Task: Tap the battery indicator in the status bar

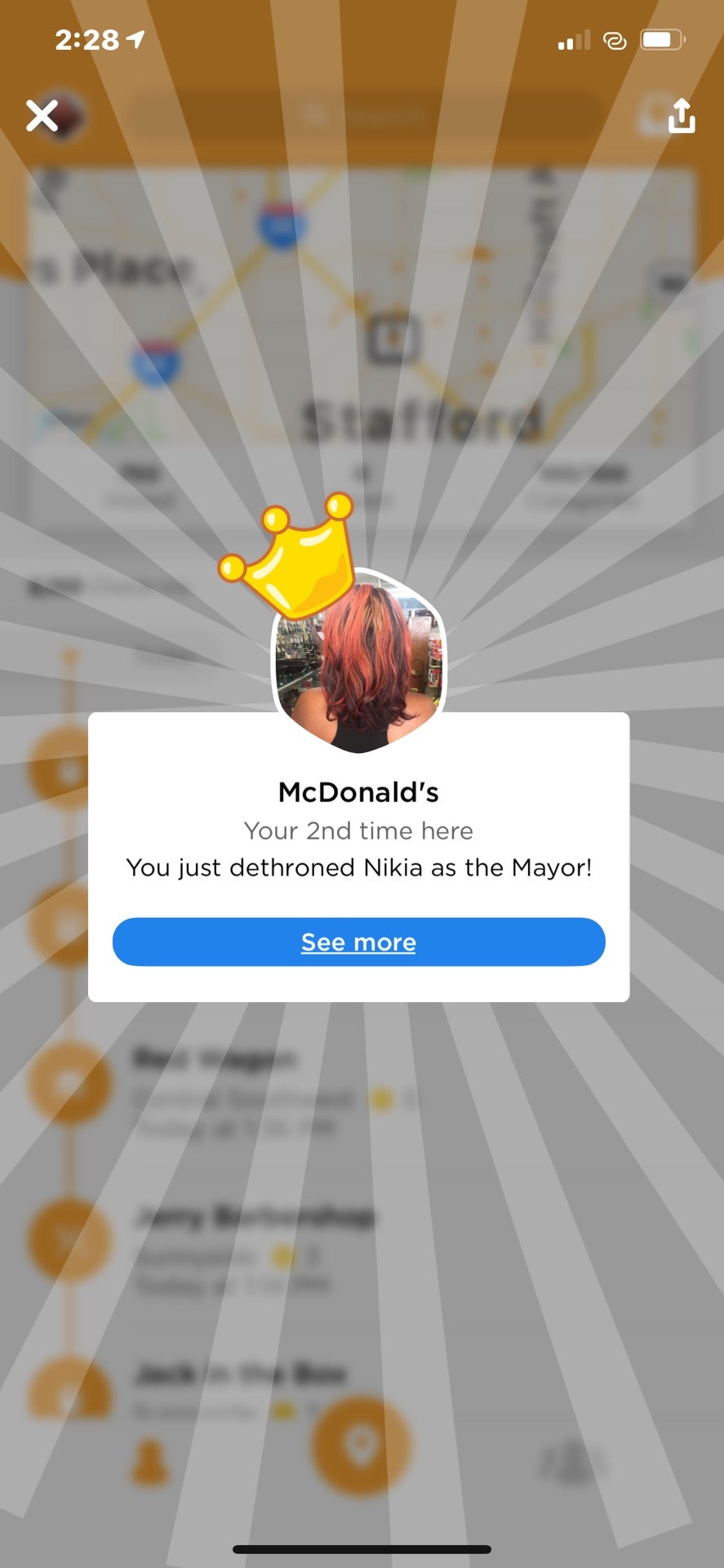Action: point(663,39)
